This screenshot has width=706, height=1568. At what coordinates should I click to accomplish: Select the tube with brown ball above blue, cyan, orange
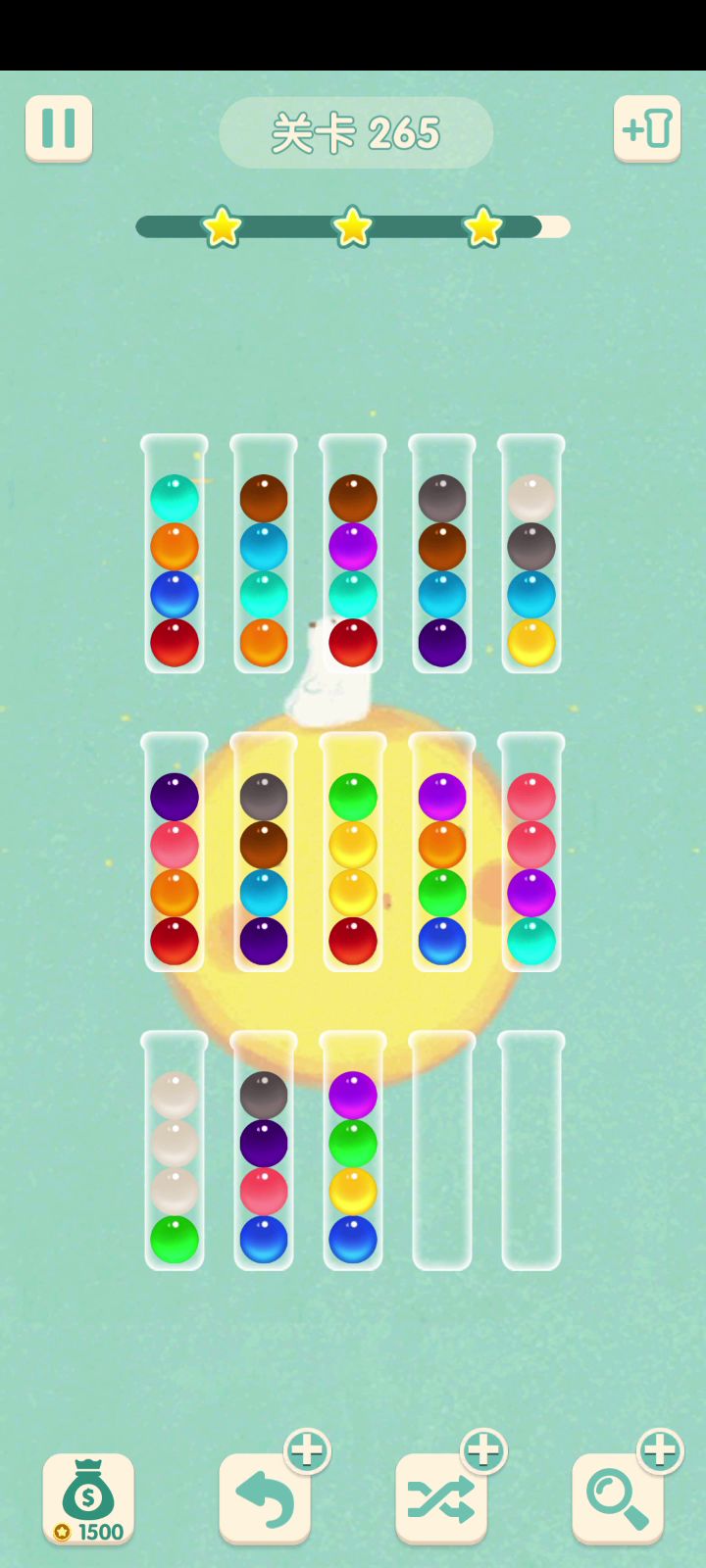pyautogui.click(x=264, y=554)
